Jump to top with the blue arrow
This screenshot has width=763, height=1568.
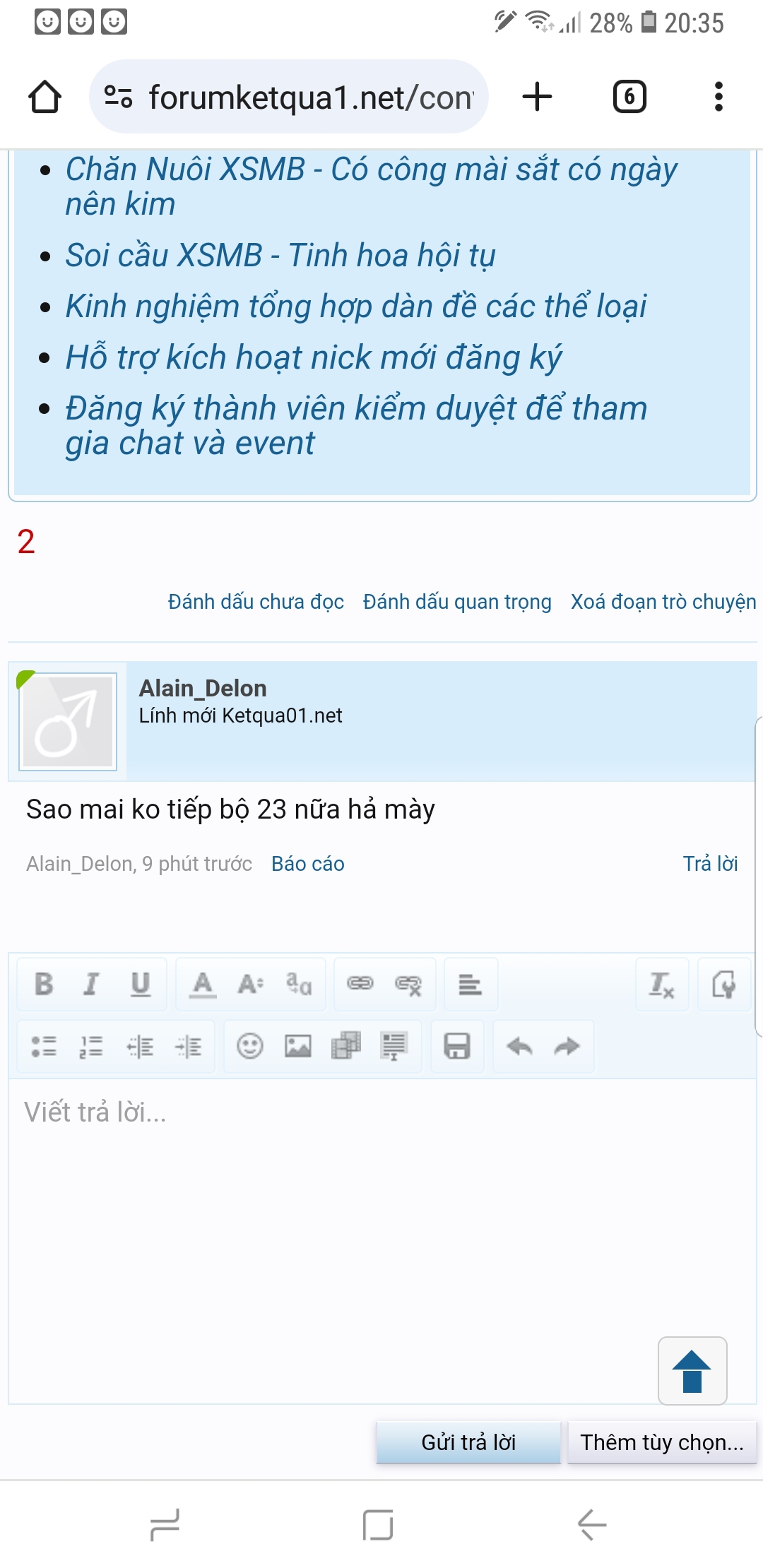click(x=692, y=1371)
